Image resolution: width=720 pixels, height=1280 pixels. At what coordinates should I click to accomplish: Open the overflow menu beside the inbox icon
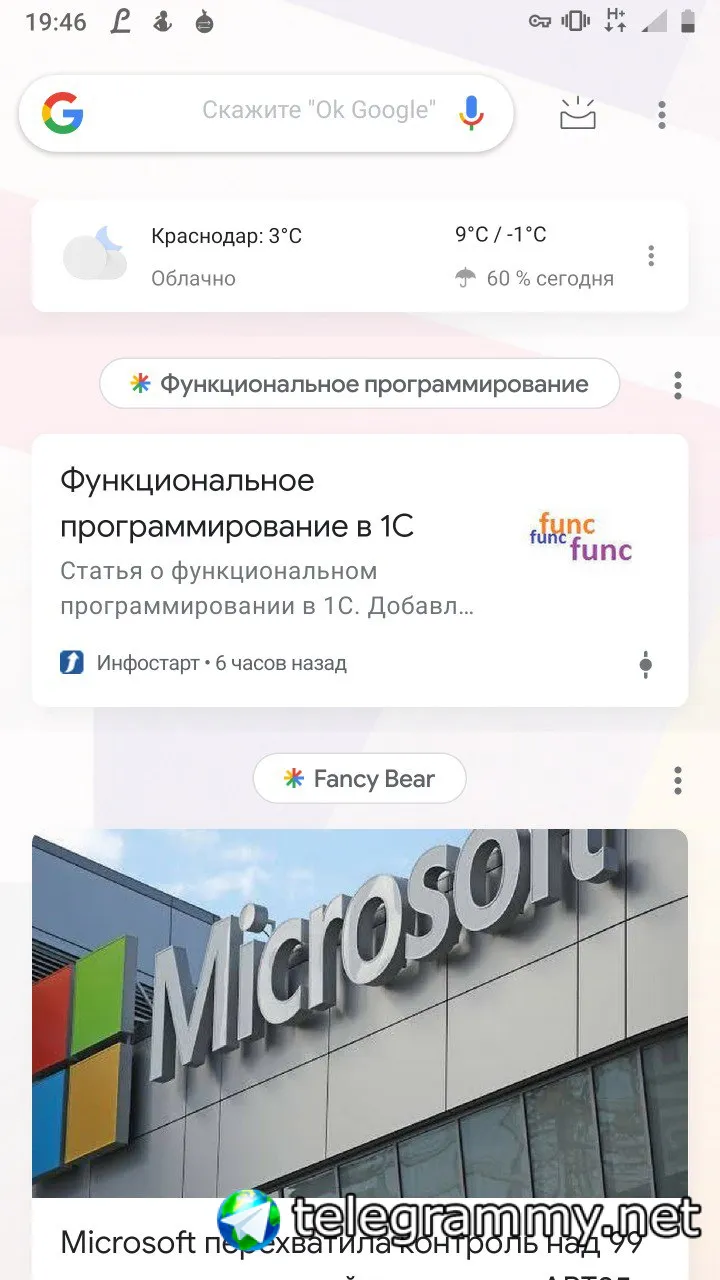661,114
